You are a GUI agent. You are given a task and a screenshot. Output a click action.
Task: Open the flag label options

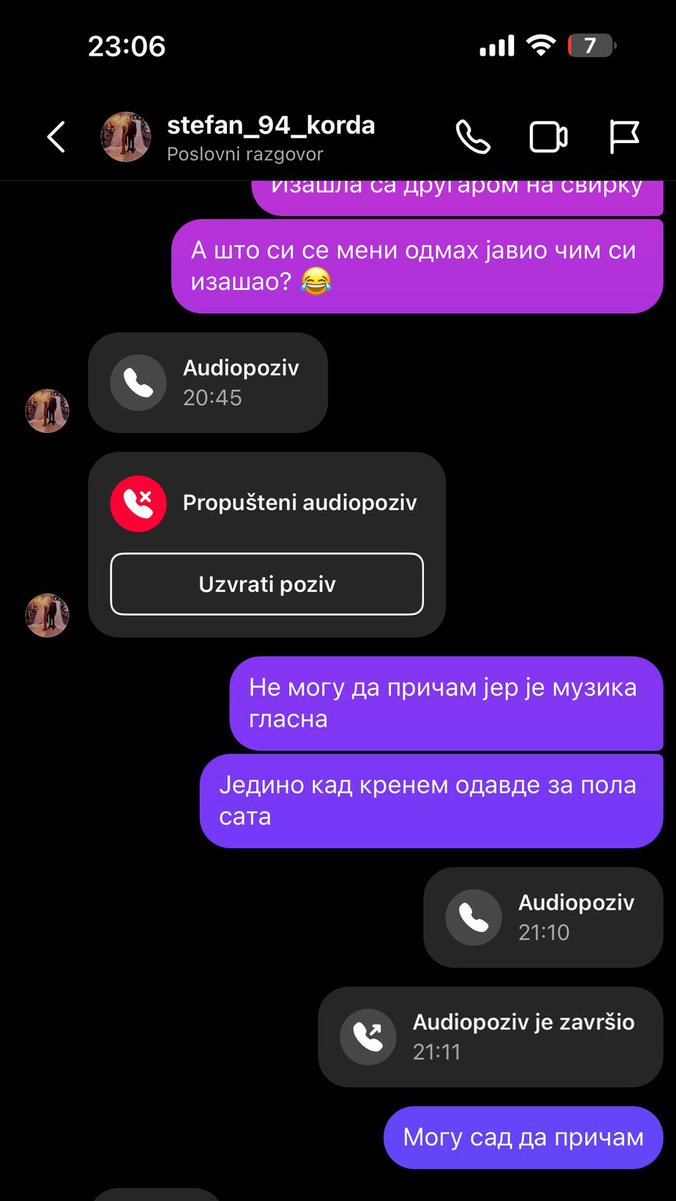click(x=624, y=137)
